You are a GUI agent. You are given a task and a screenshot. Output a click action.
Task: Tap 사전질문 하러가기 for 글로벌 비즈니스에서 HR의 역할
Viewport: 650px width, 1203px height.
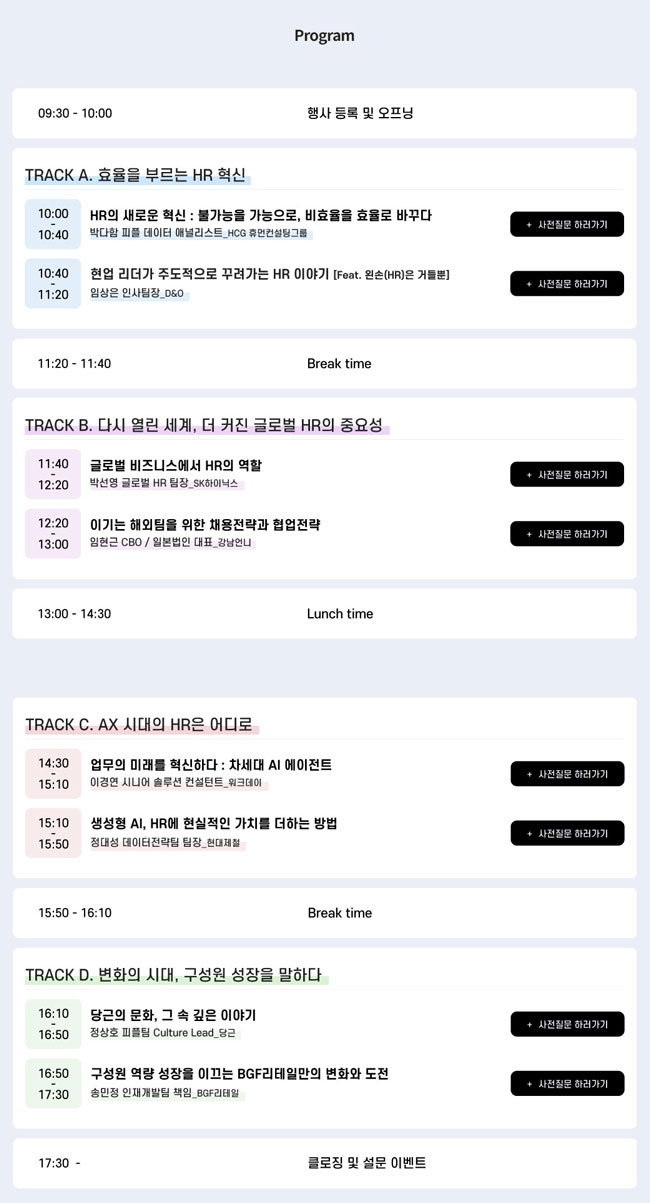(x=567, y=474)
